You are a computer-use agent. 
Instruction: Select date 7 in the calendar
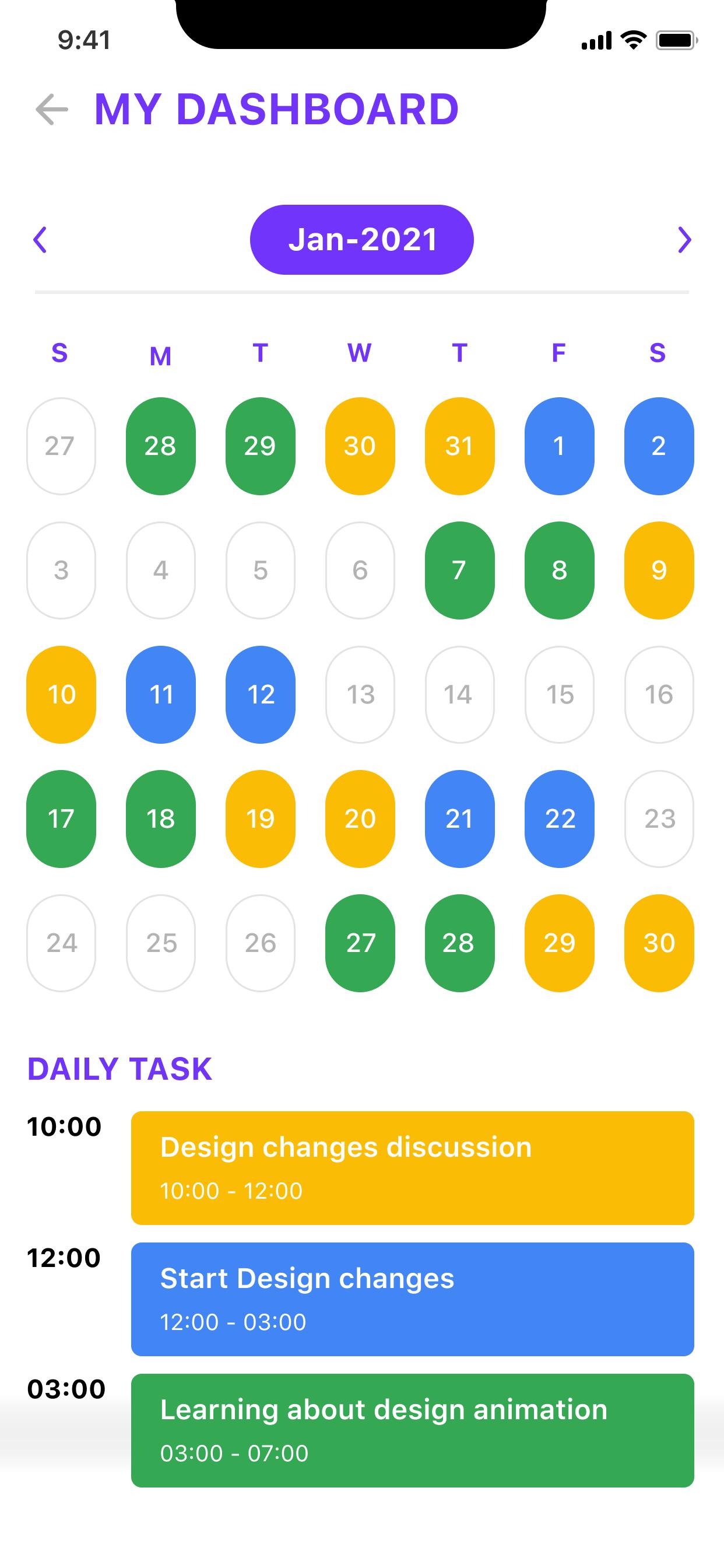[x=459, y=570]
